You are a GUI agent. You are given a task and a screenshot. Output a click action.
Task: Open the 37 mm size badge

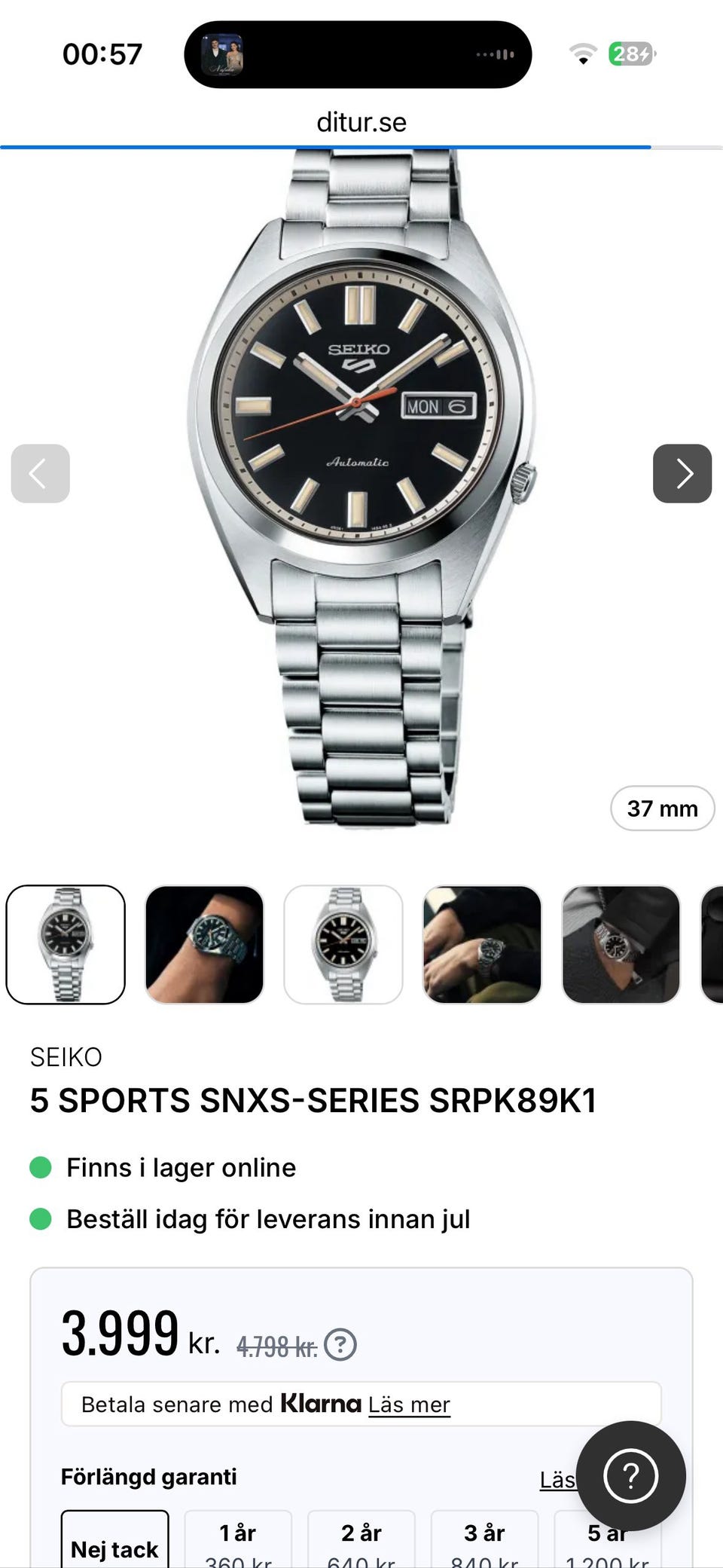pos(662,808)
